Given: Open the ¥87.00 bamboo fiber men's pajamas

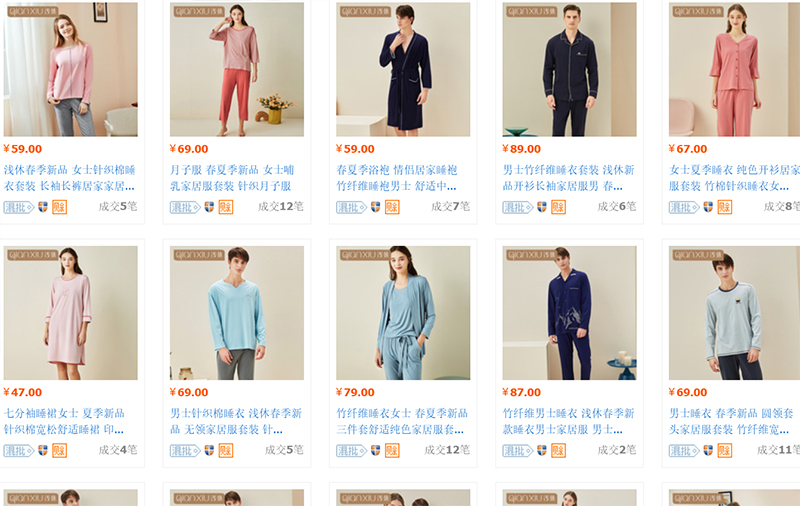Looking at the screenshot, I should (569, 312).
